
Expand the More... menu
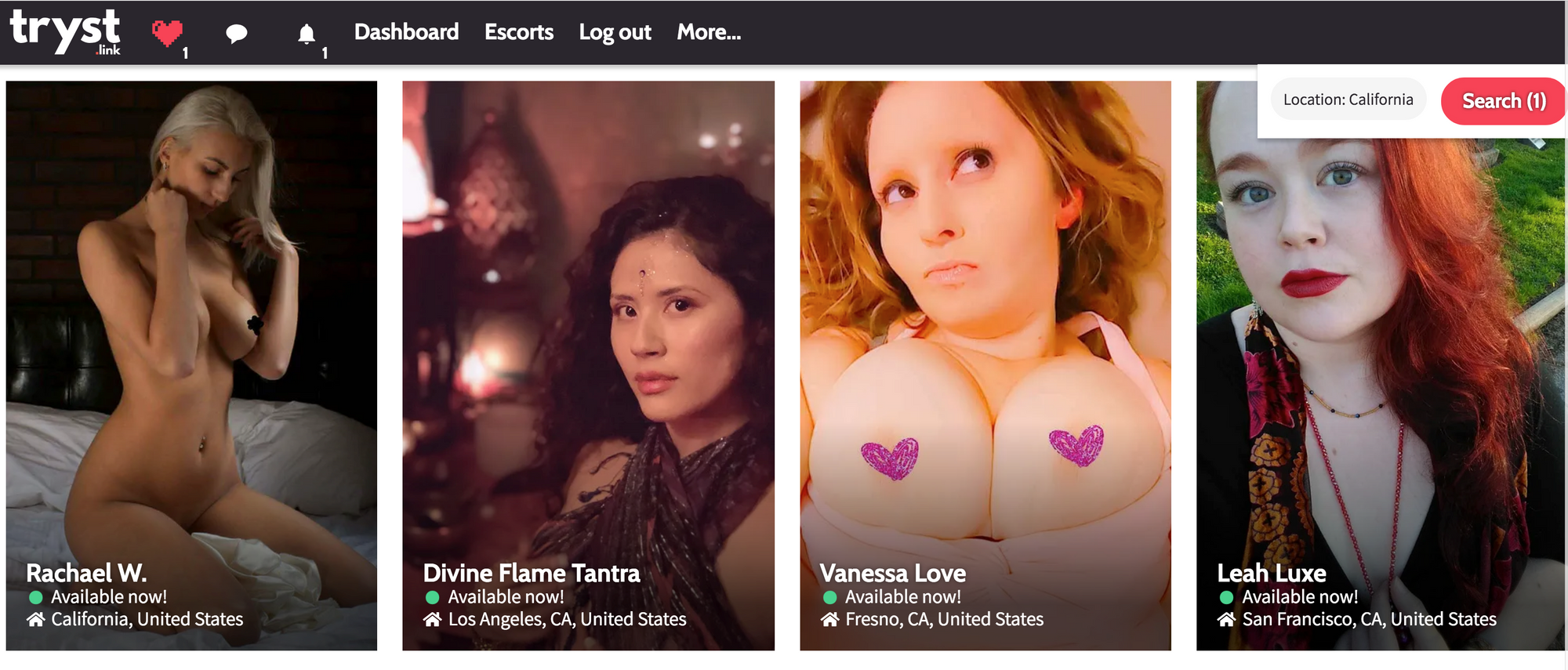click(708, 32)
